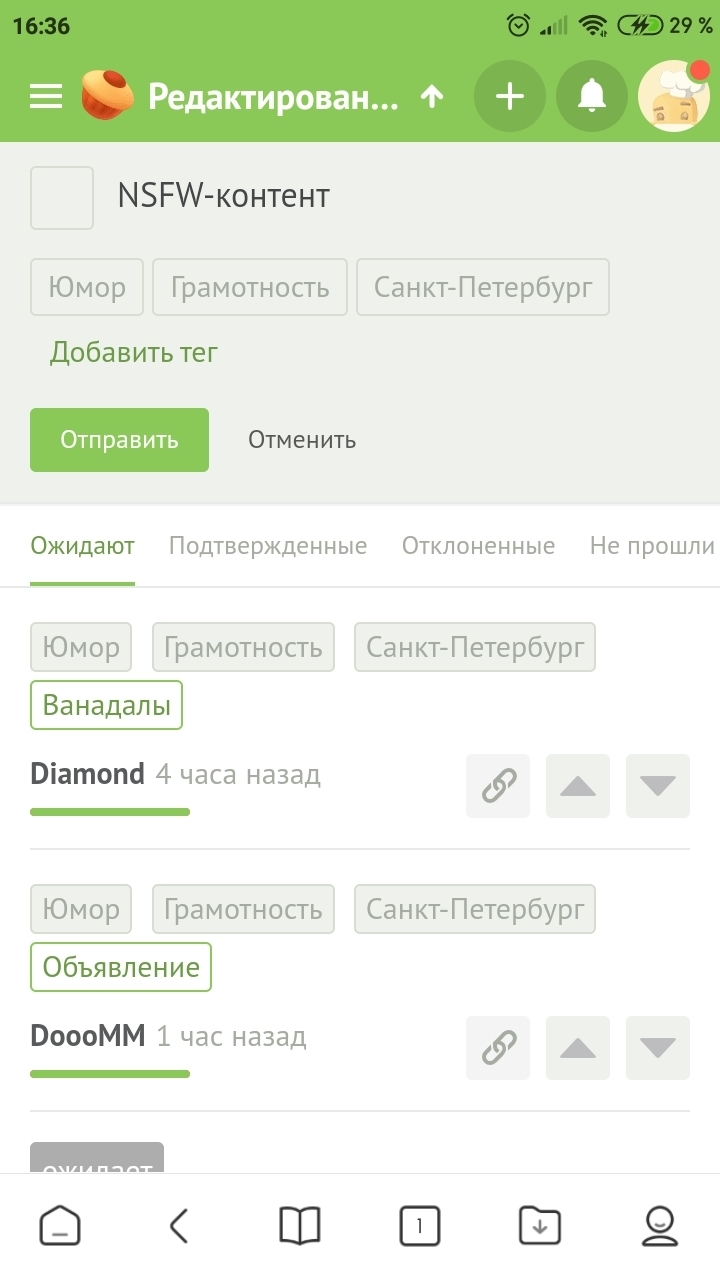This screenshot has width=720, height=1280.
Task: Open the hamburger menu
Action: (46, 96)
